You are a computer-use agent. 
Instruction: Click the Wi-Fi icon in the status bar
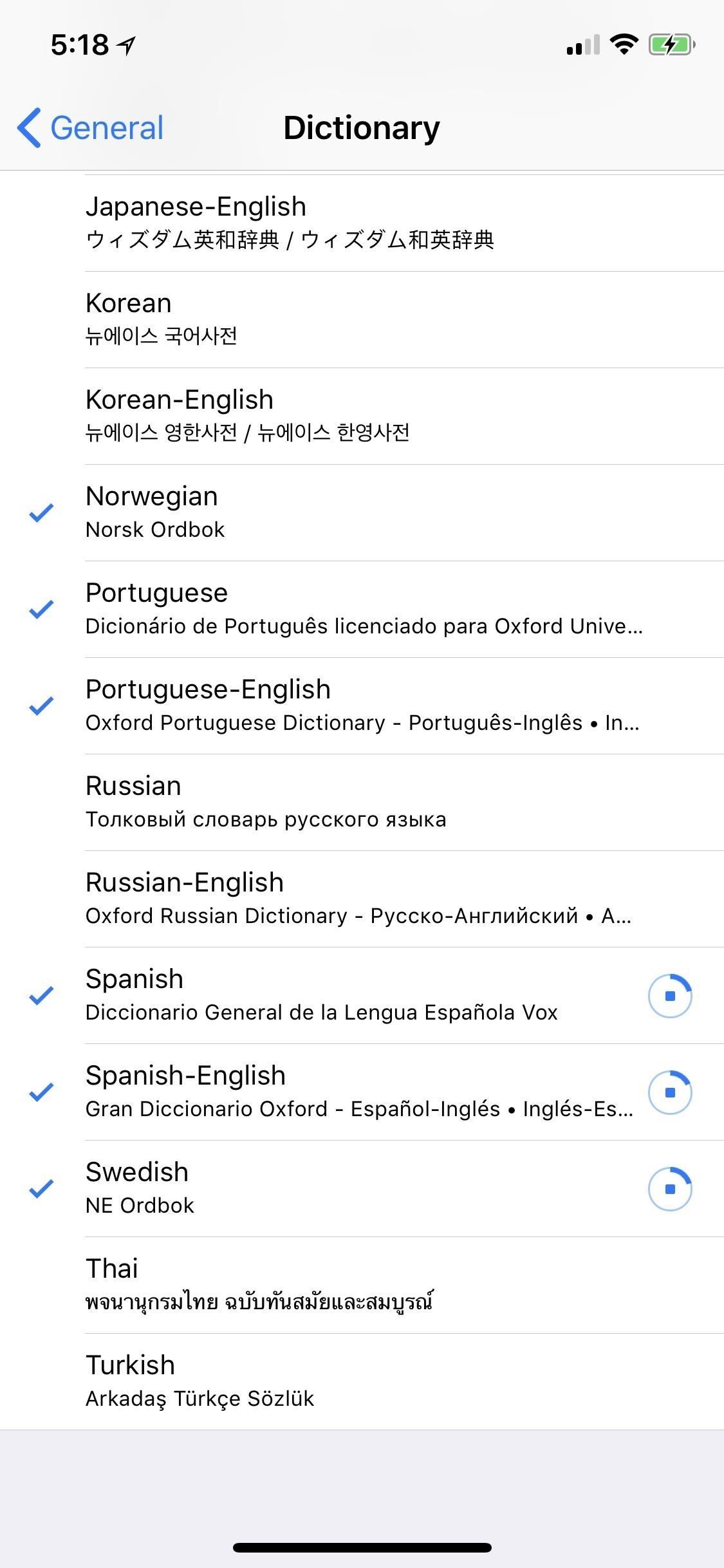[622, 42]
